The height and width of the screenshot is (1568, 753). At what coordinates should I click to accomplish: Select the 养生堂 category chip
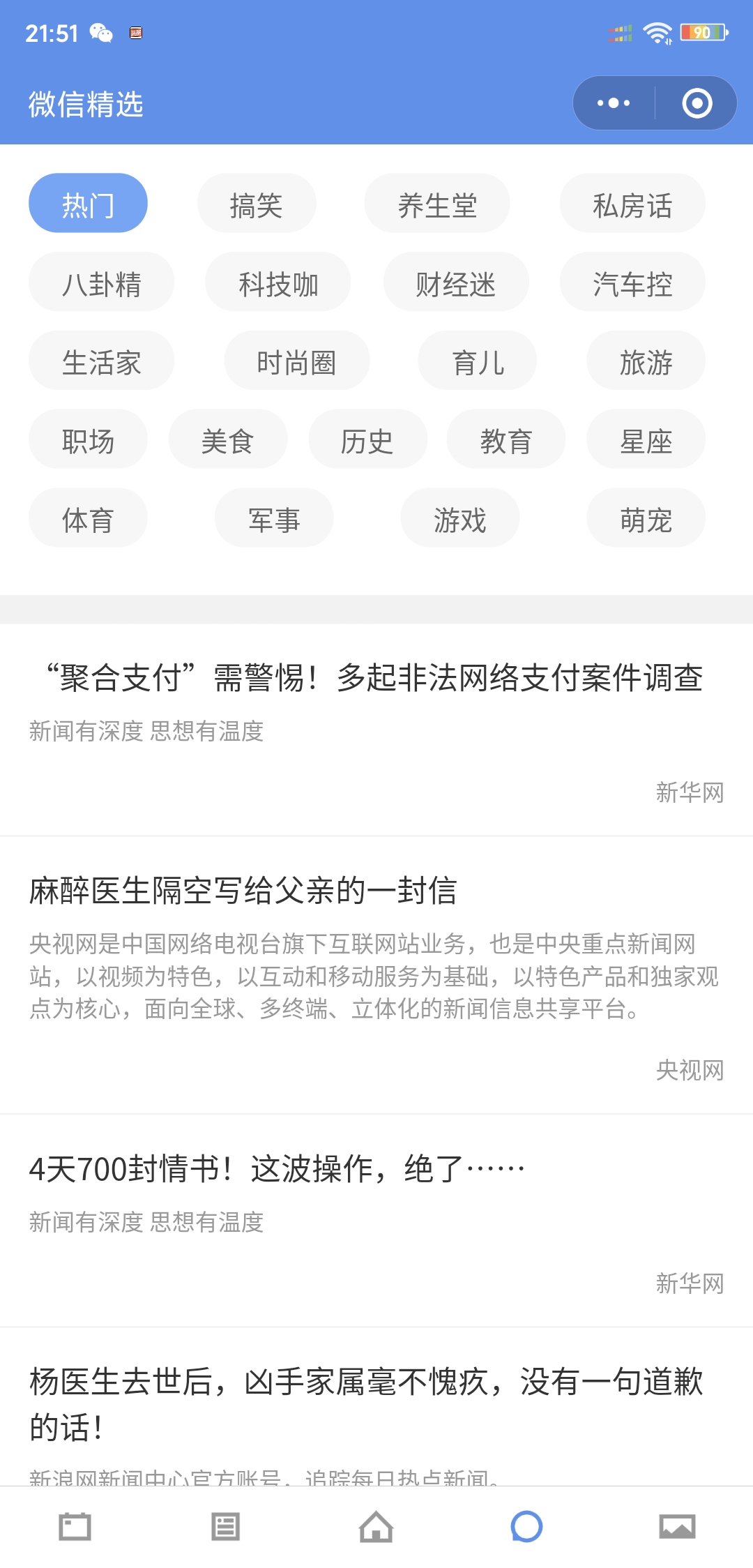[437, 203]
